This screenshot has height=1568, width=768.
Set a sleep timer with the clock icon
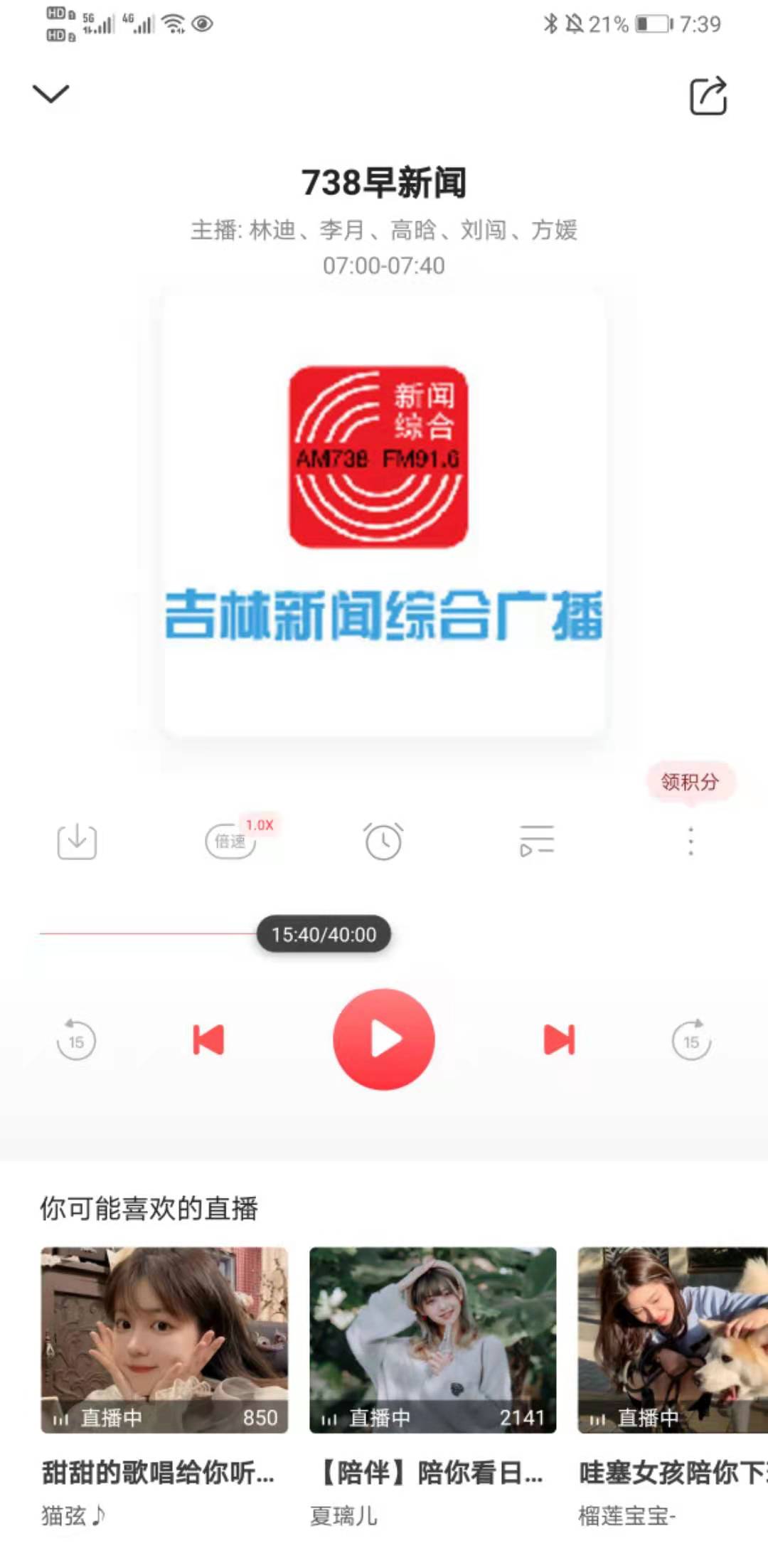(383, 842)
